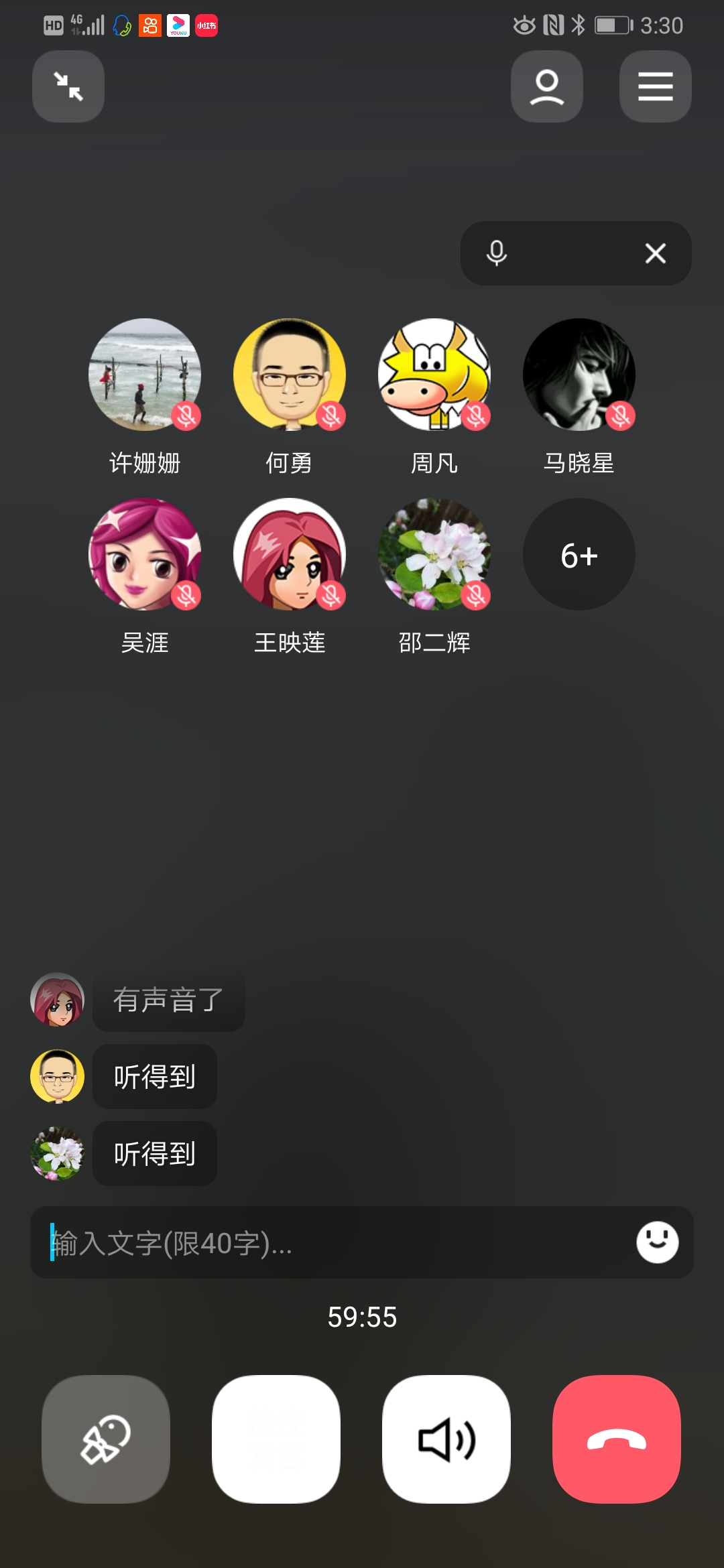Show the 6+ more participants
This screenshot has height=1568, width=724.
pyautogui.click(x=579, y=554)
